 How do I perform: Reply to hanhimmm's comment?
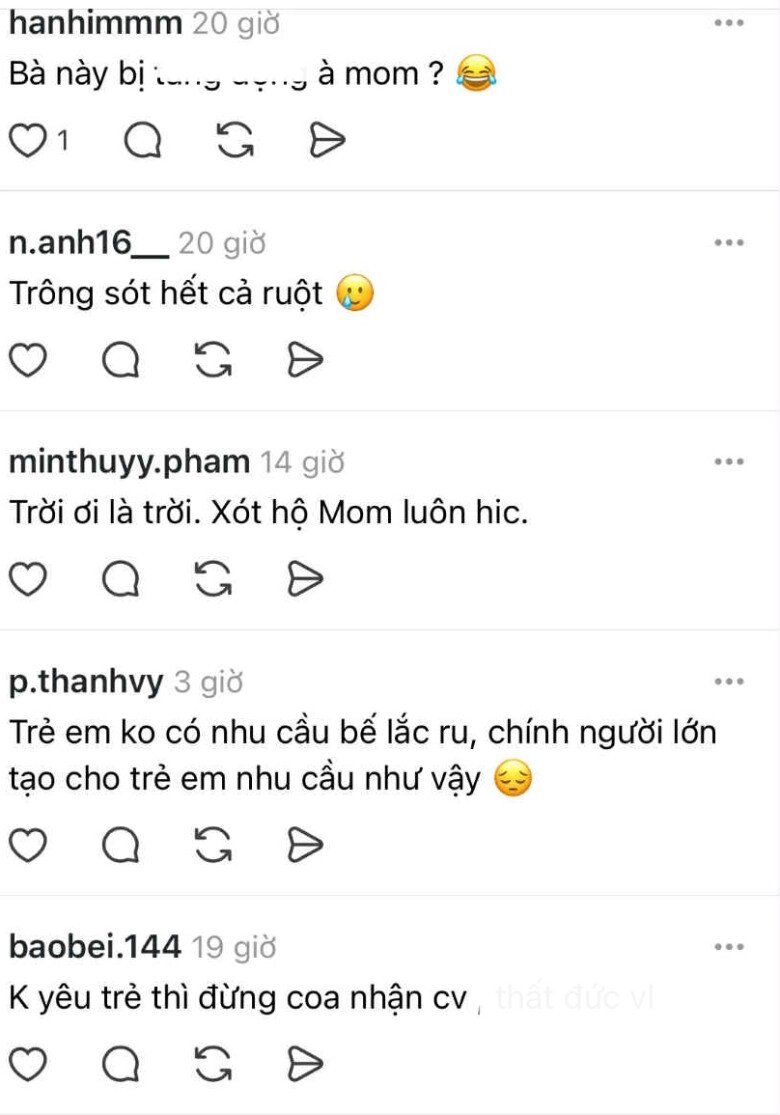[142, 142]
